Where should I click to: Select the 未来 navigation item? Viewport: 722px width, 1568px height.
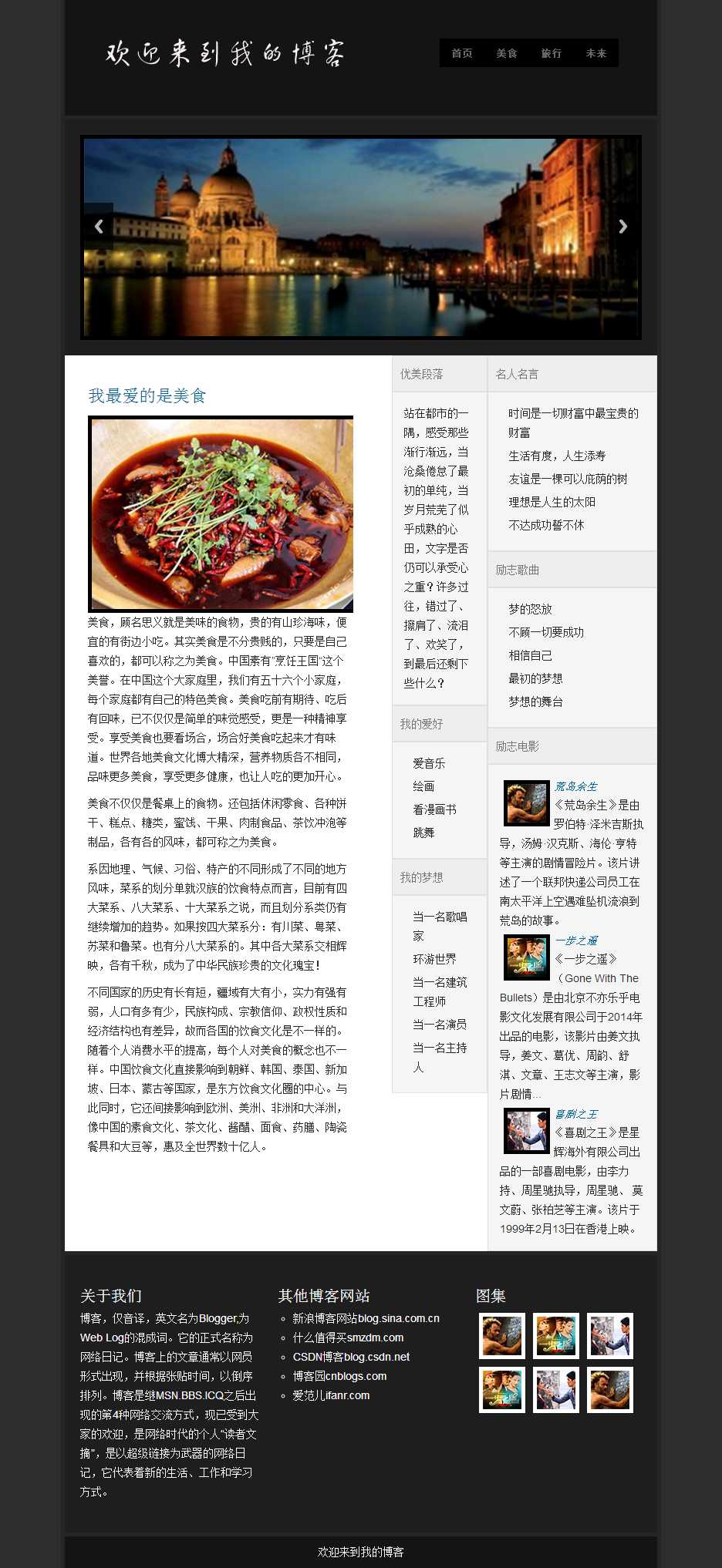(596, 53)
